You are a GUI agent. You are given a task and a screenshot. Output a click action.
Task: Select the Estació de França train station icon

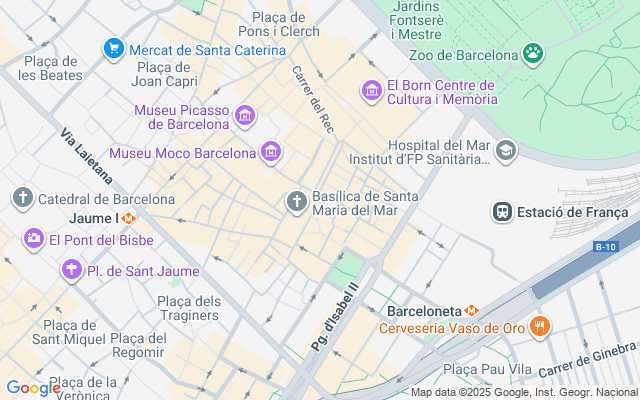[x=502, y=212]
